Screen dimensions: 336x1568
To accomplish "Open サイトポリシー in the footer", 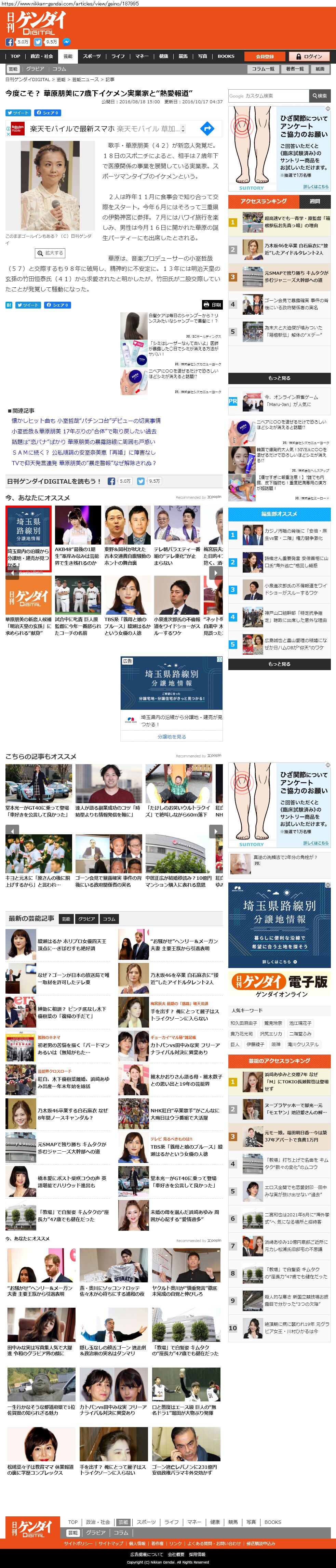I will click(x=78, y=1543).
